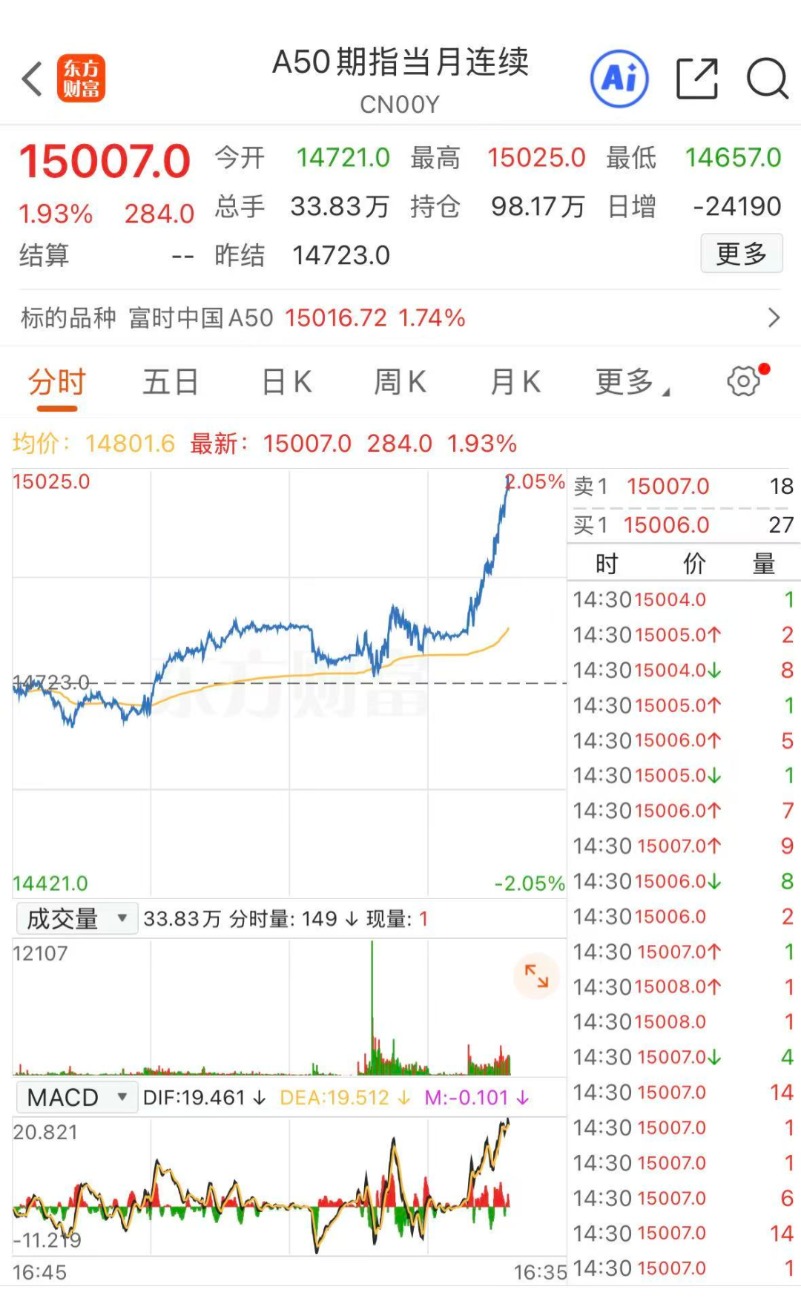Viewport: 801px width, 1301px height.
Task: Switch to the 五日 chart tab
Action: pos(170,382)
